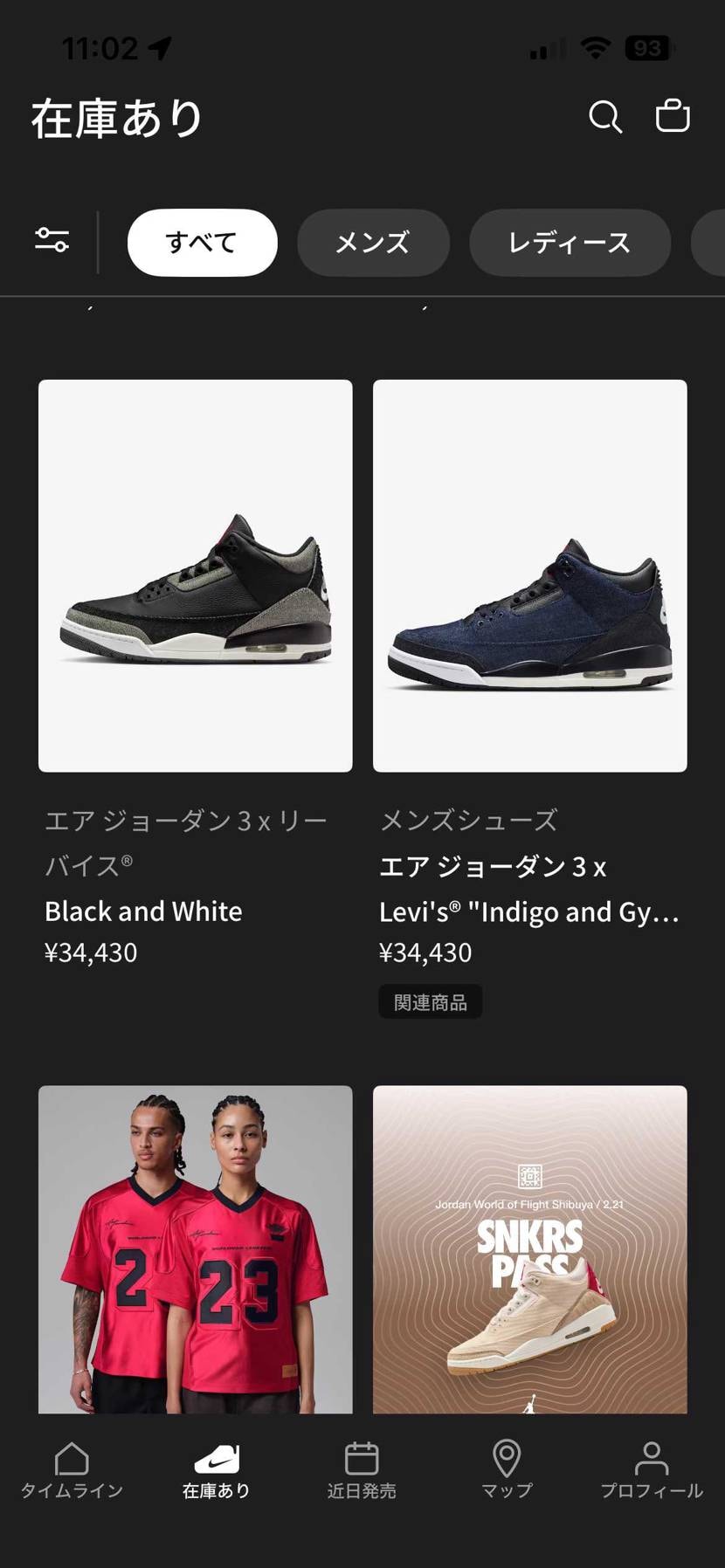725x1568 pixels.
Task: Expand the partially visible filter pill on right
Action: [x=715, y=244]
